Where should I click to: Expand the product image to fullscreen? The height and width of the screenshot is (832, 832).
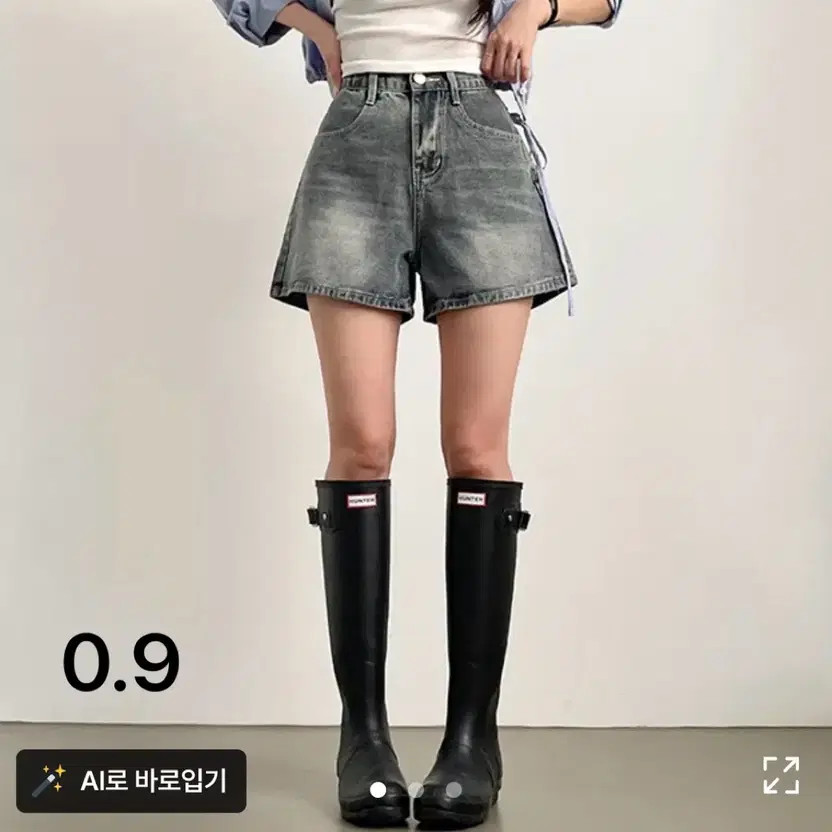(x=781, y=775)
